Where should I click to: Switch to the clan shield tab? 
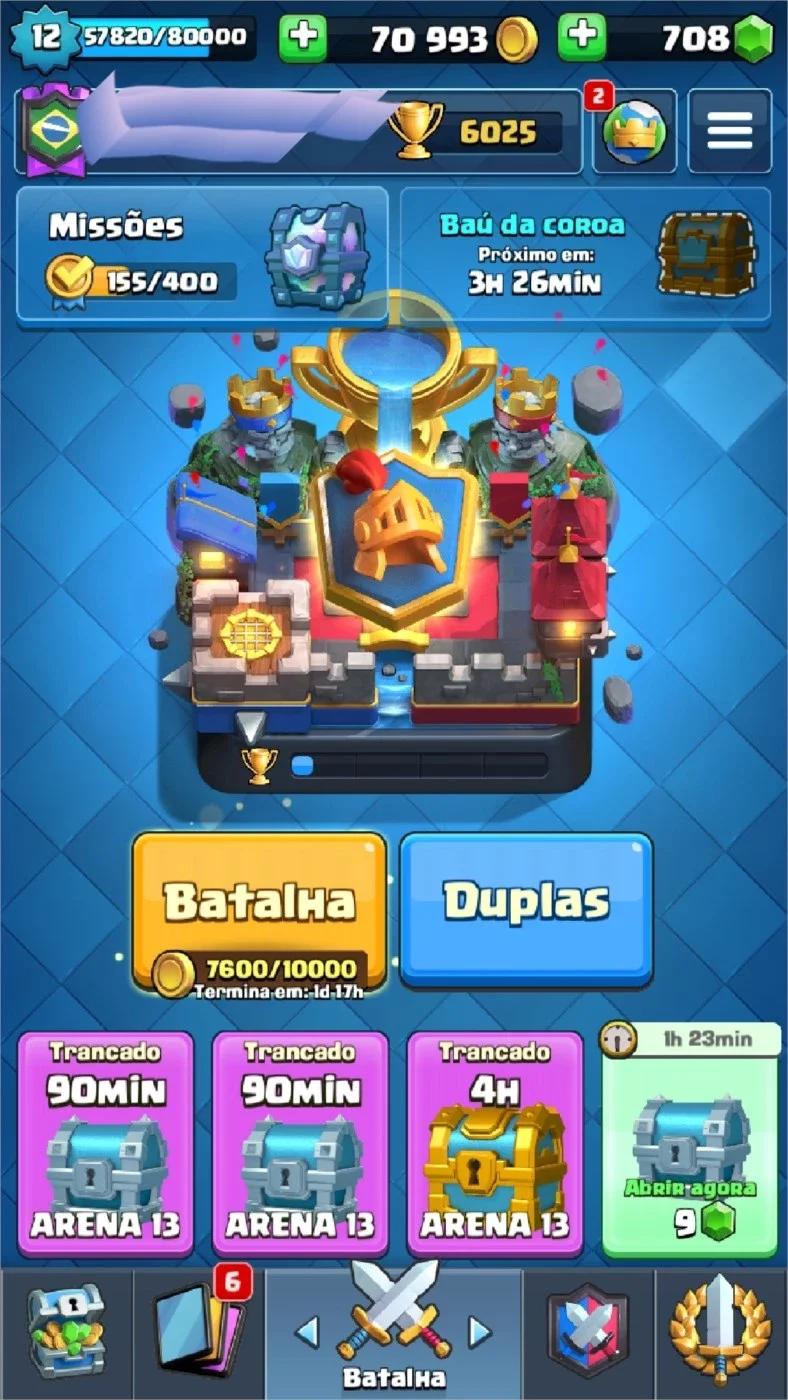[x=589, y=1335]
